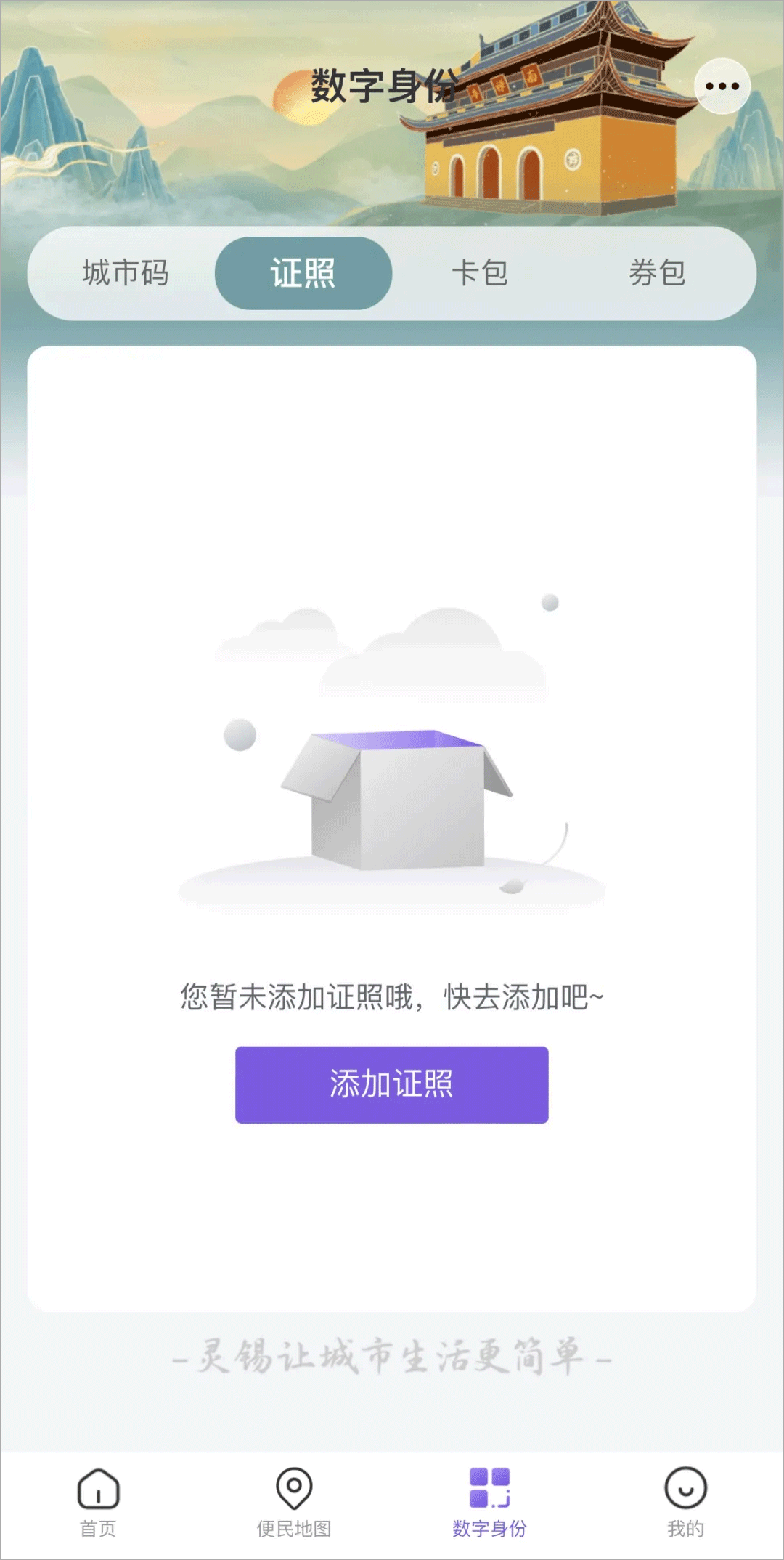The width and height of the screenshot is (784, 1560).
Task: Switch to the 城市码 tab
Action: pos(126,273)
